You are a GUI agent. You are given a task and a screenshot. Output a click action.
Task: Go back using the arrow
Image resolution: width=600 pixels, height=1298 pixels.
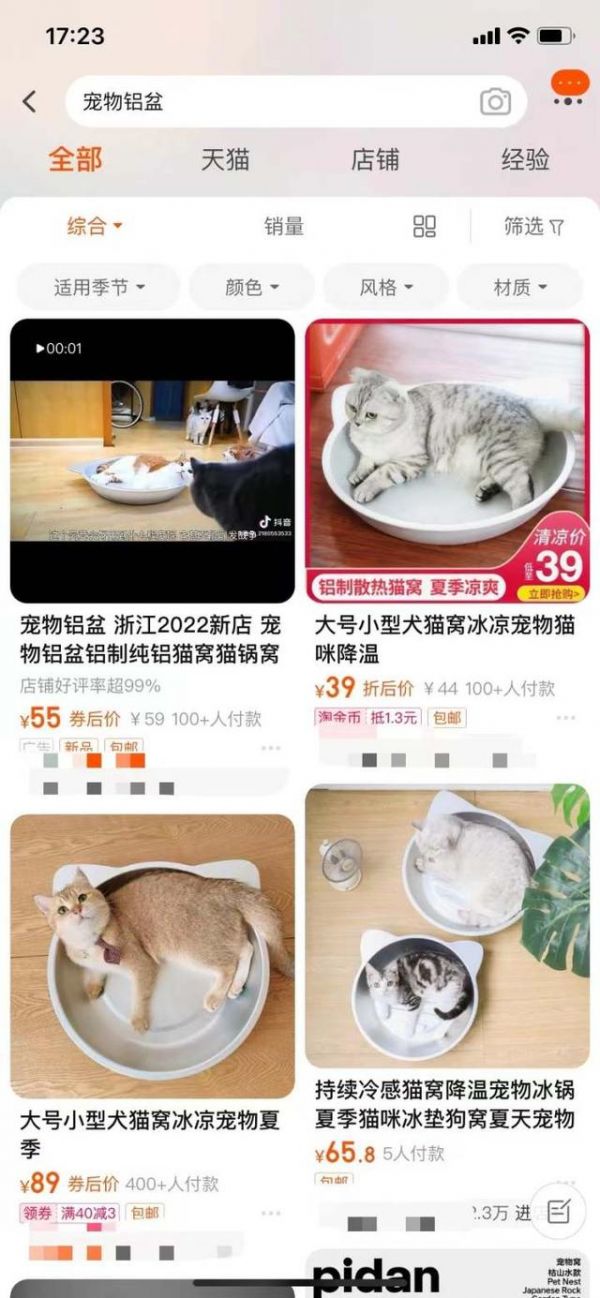[29, 101]
